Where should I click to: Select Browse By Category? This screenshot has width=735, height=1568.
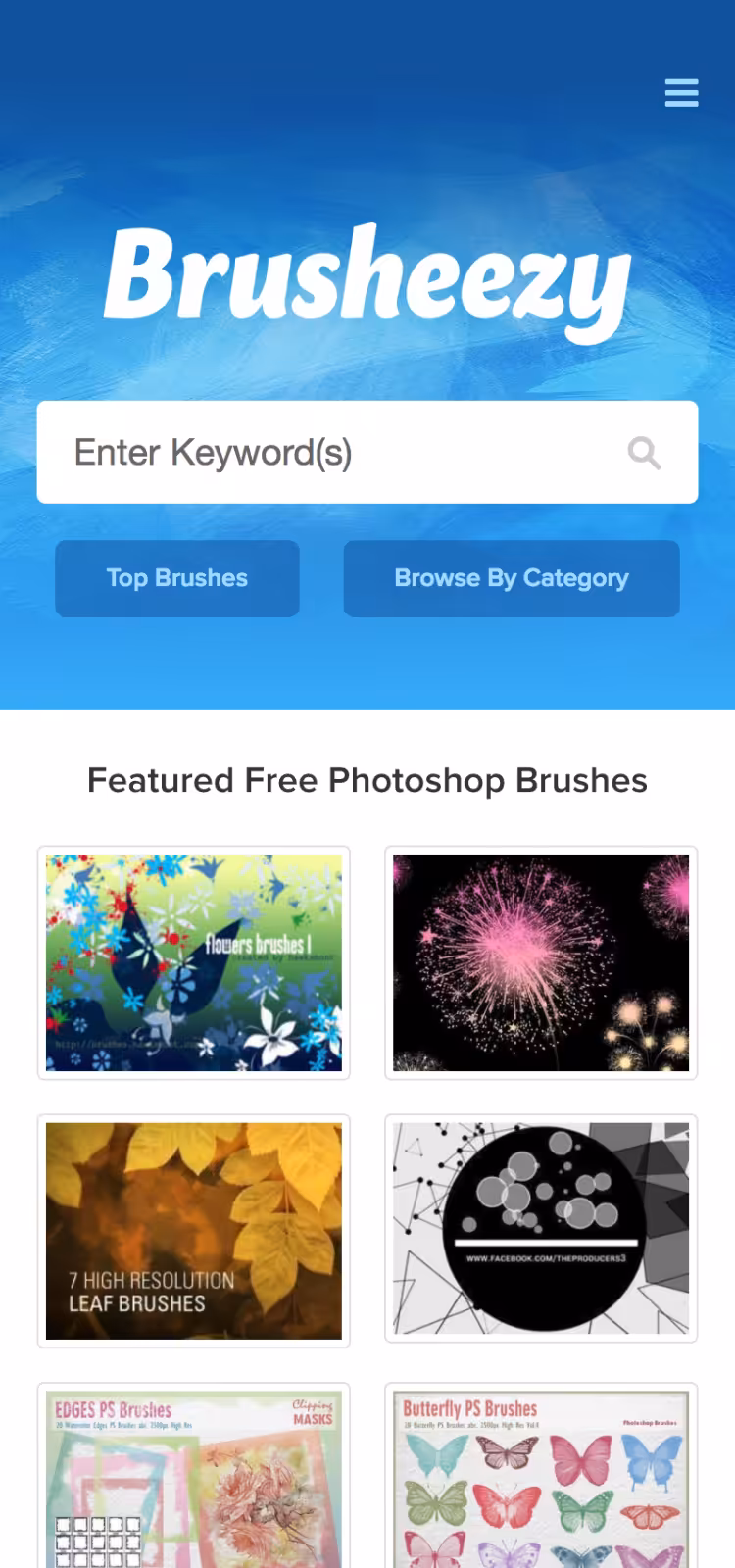[x=511, y=578]
